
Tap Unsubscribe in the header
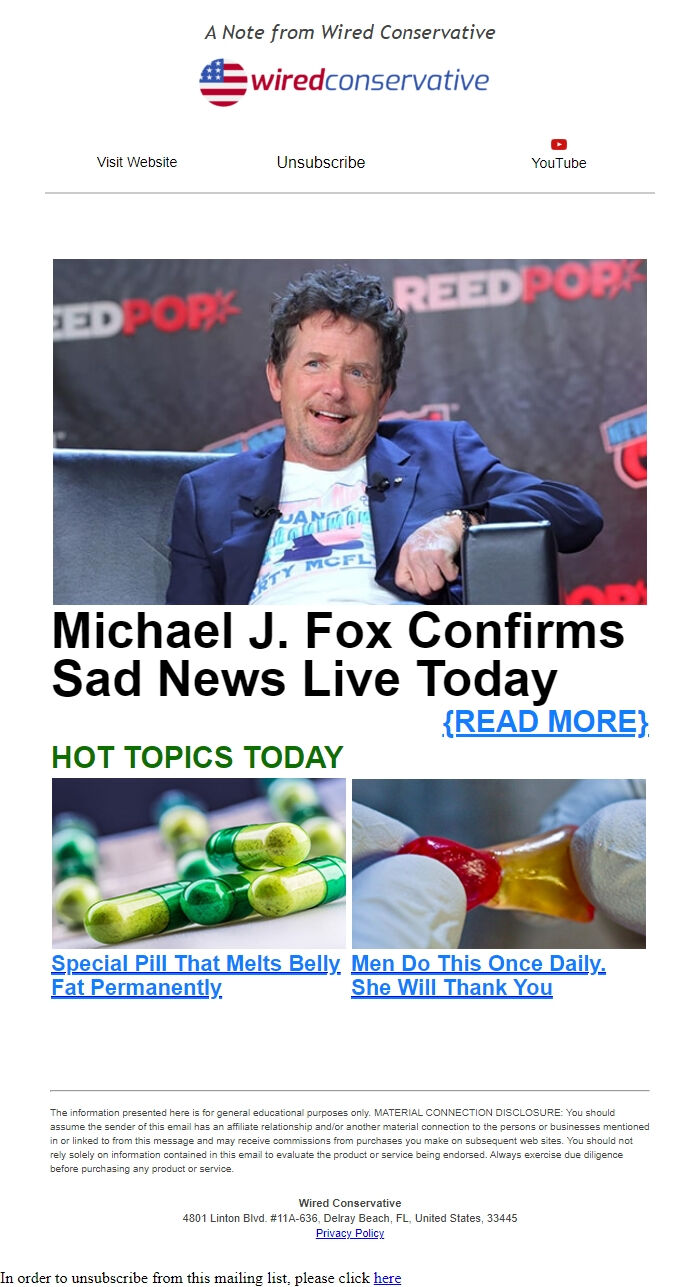[321, 162]
